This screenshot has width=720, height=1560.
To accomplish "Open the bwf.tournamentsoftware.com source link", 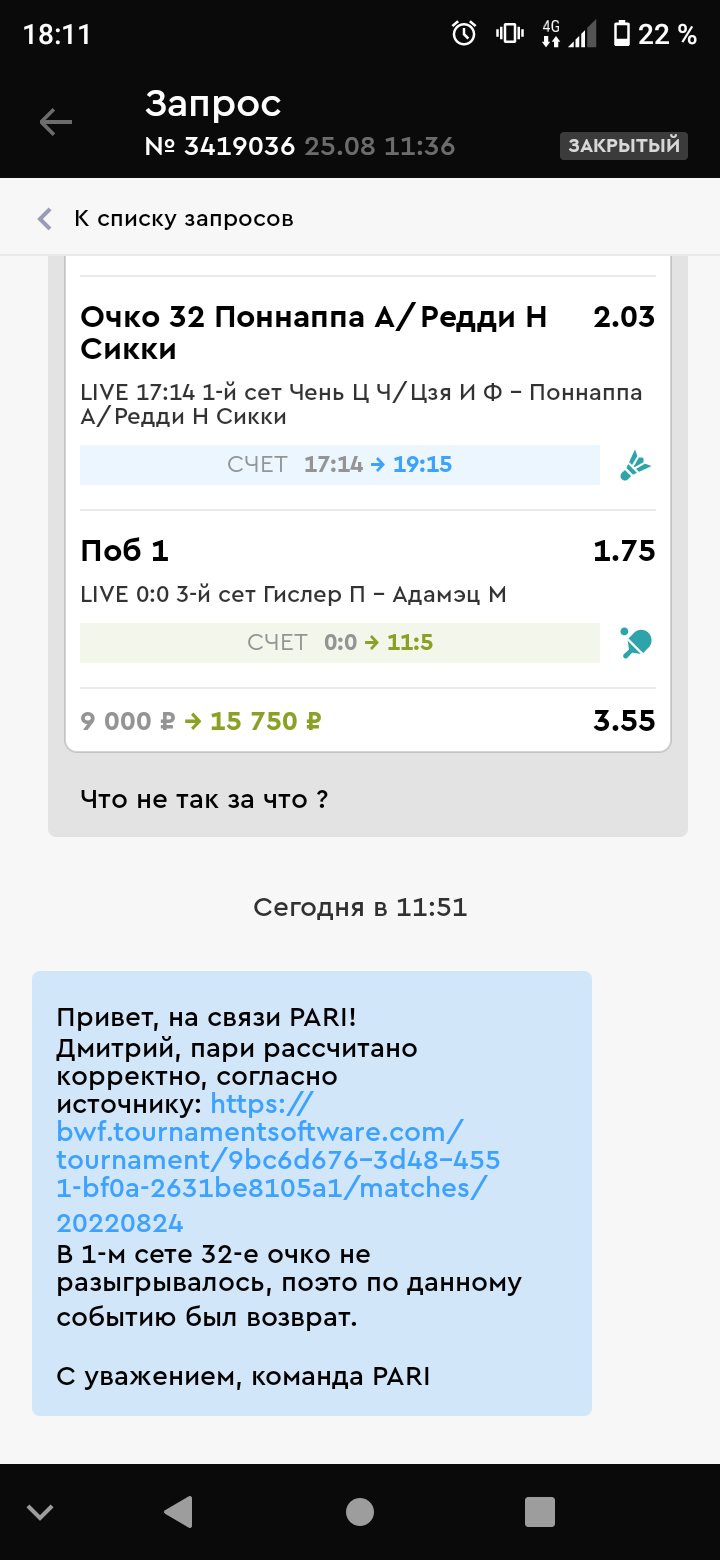I will click(278, 1160).
